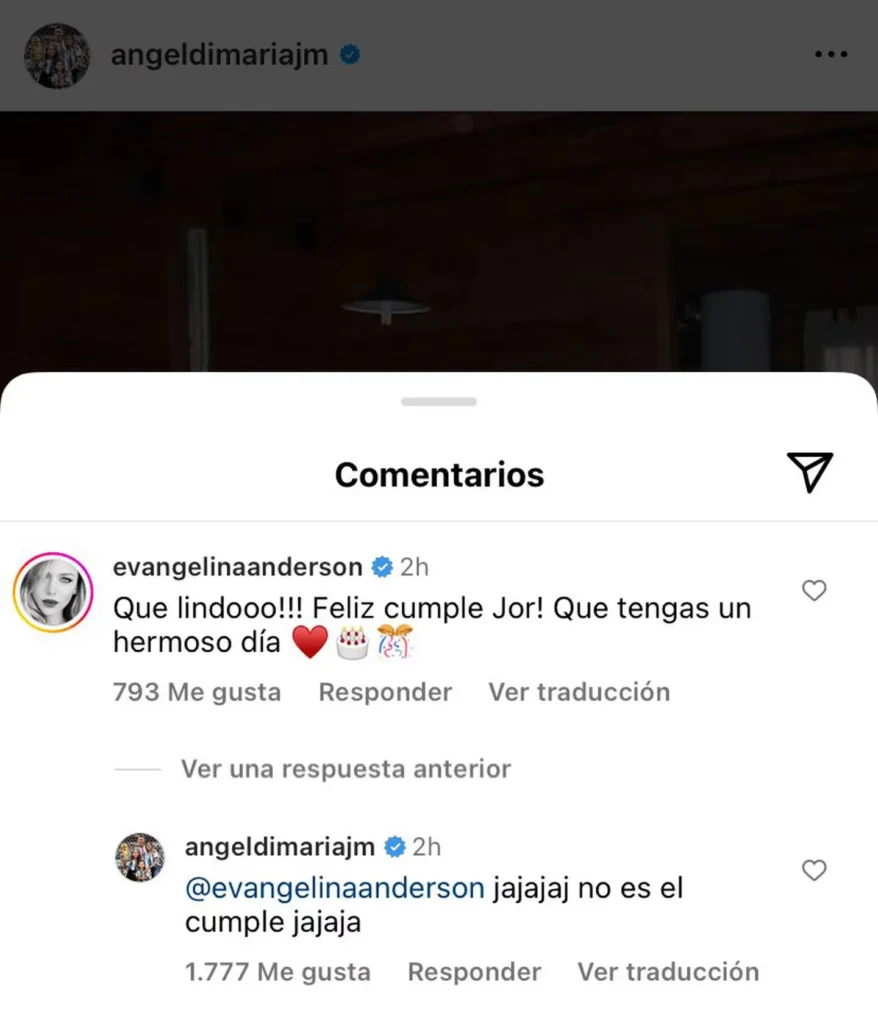Image resolution: width=878 pixels, height=1024 pixels.
Task: Open the three-dot overflow menu
Action: (830, 55)
